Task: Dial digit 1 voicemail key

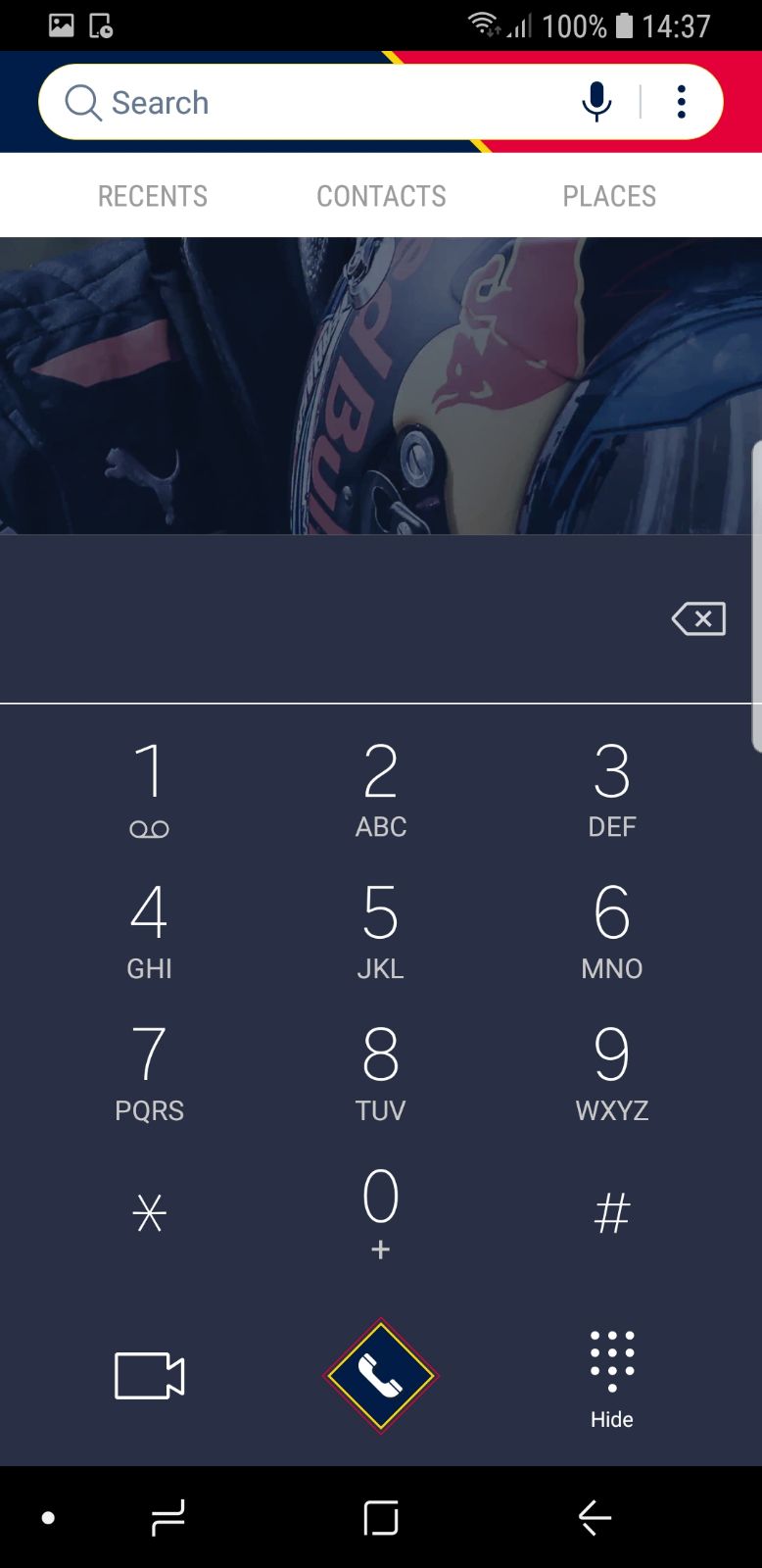Action: tap(149, 789)
